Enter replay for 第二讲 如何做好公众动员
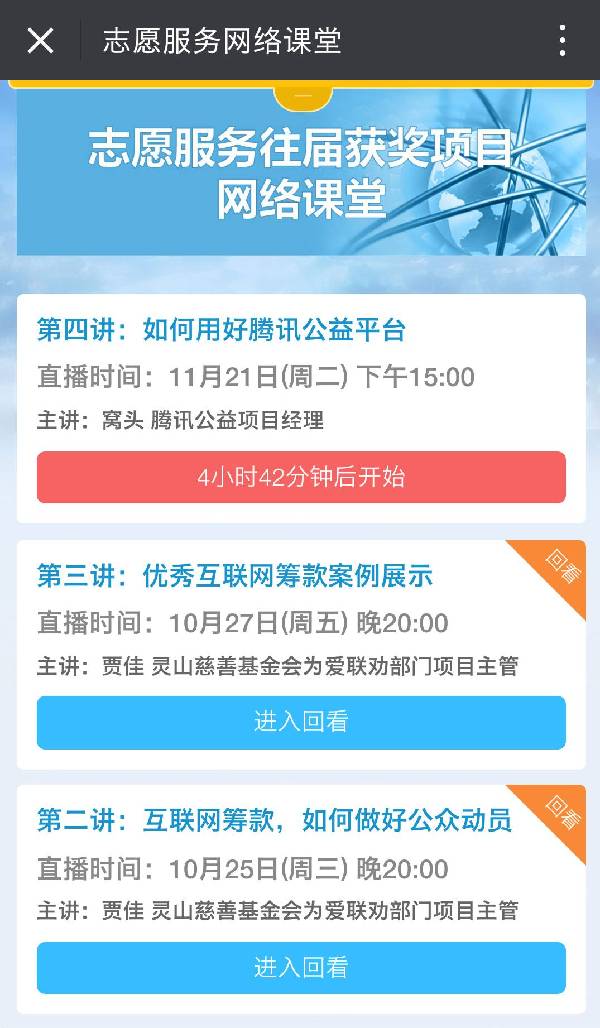Image resolution: width=600 pixels, height=1028 pixels. click(x=301, y=968)
